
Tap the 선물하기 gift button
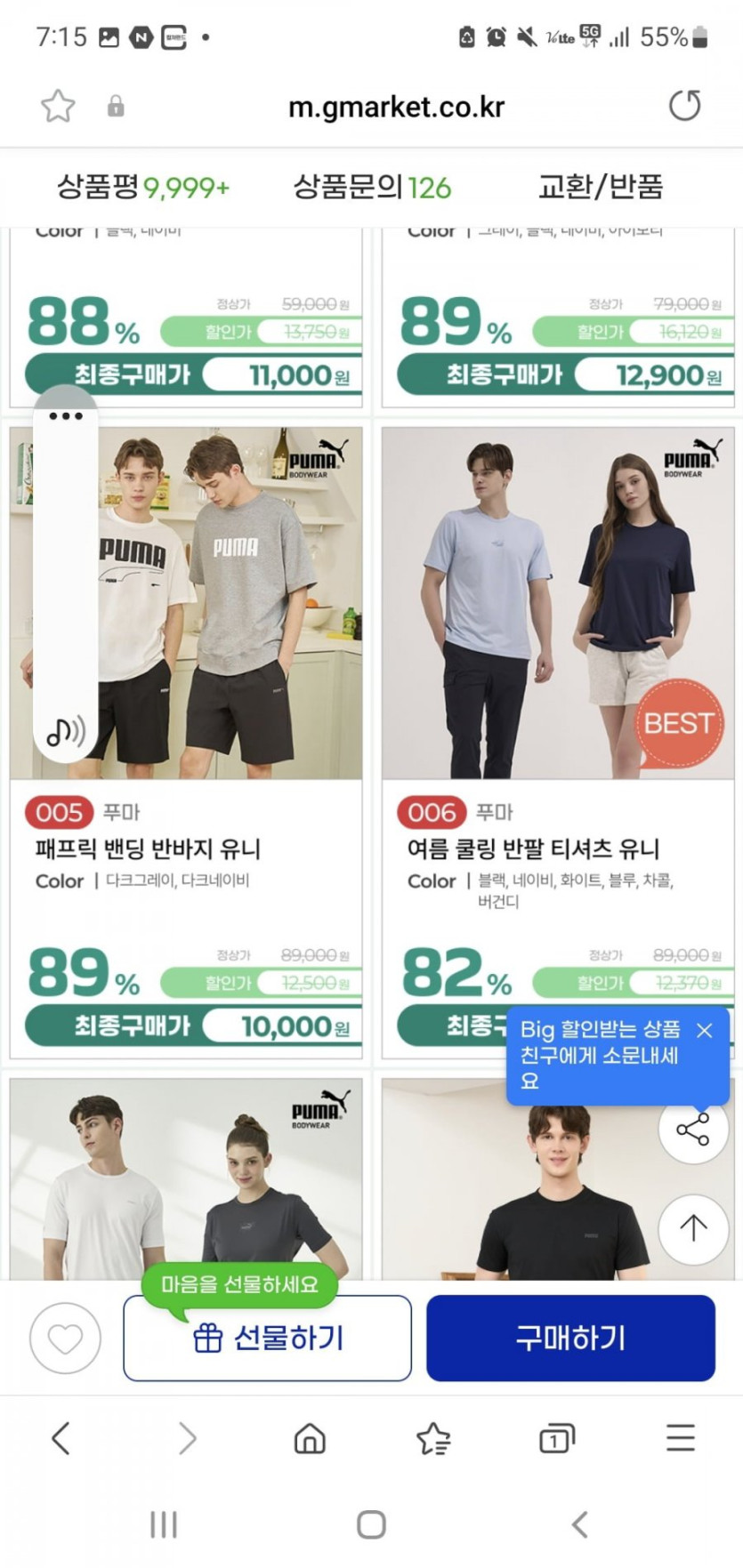coord(267,1338)
